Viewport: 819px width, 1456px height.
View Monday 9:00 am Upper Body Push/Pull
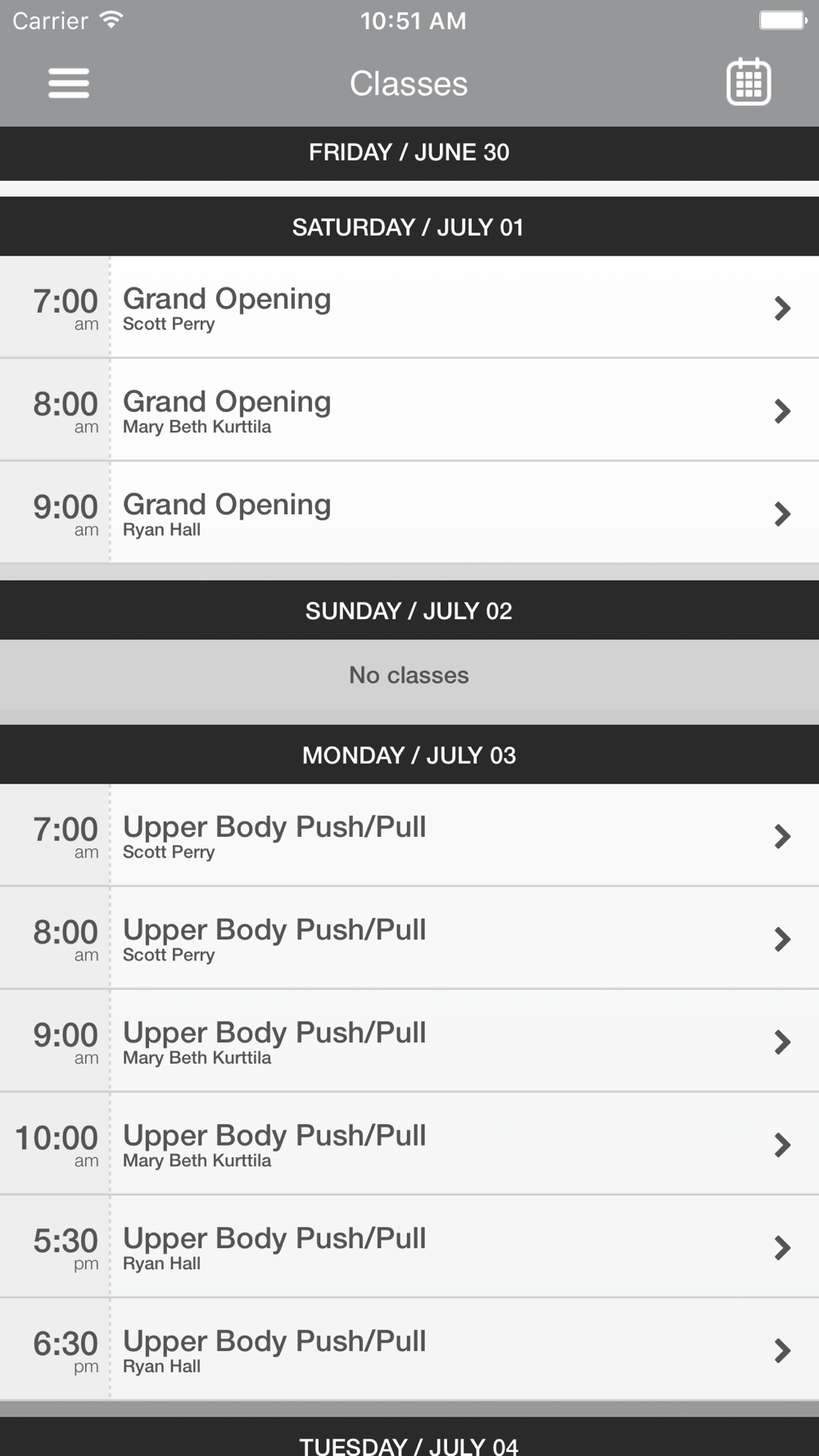tap(409, 1042)
